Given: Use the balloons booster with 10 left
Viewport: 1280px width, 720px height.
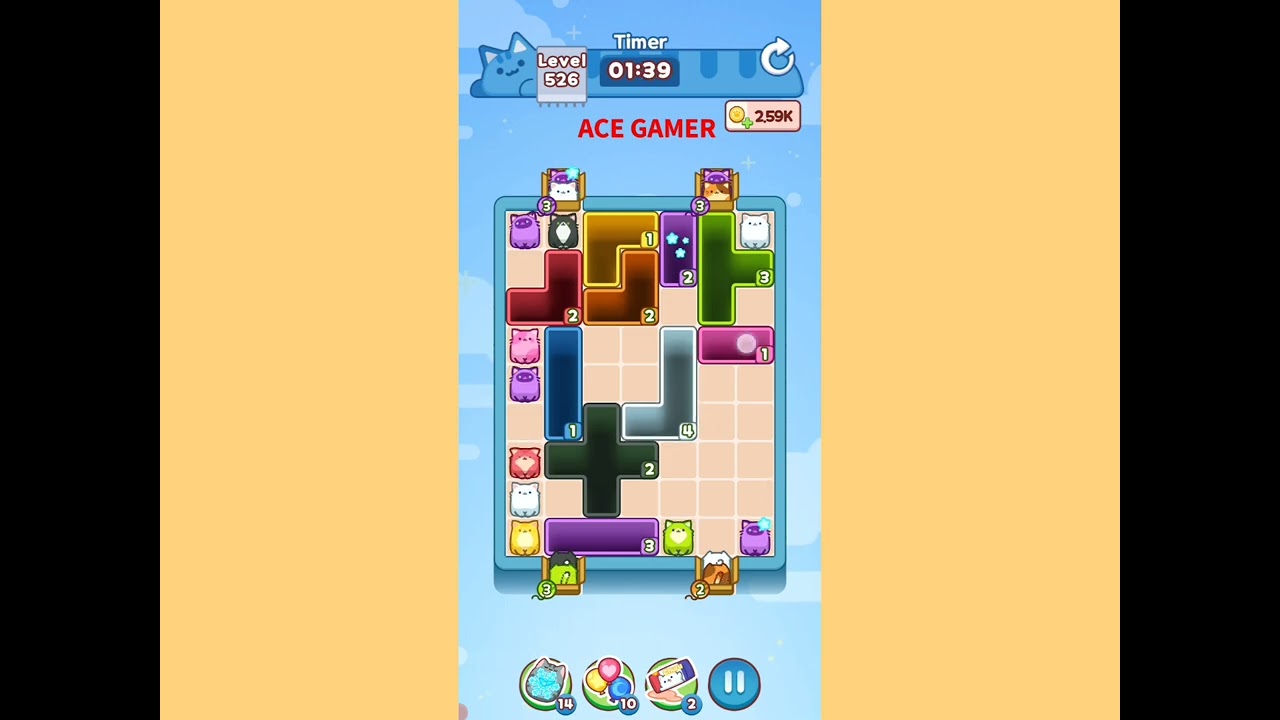Looking at the screenshot, I should click(x=608, y=683).
